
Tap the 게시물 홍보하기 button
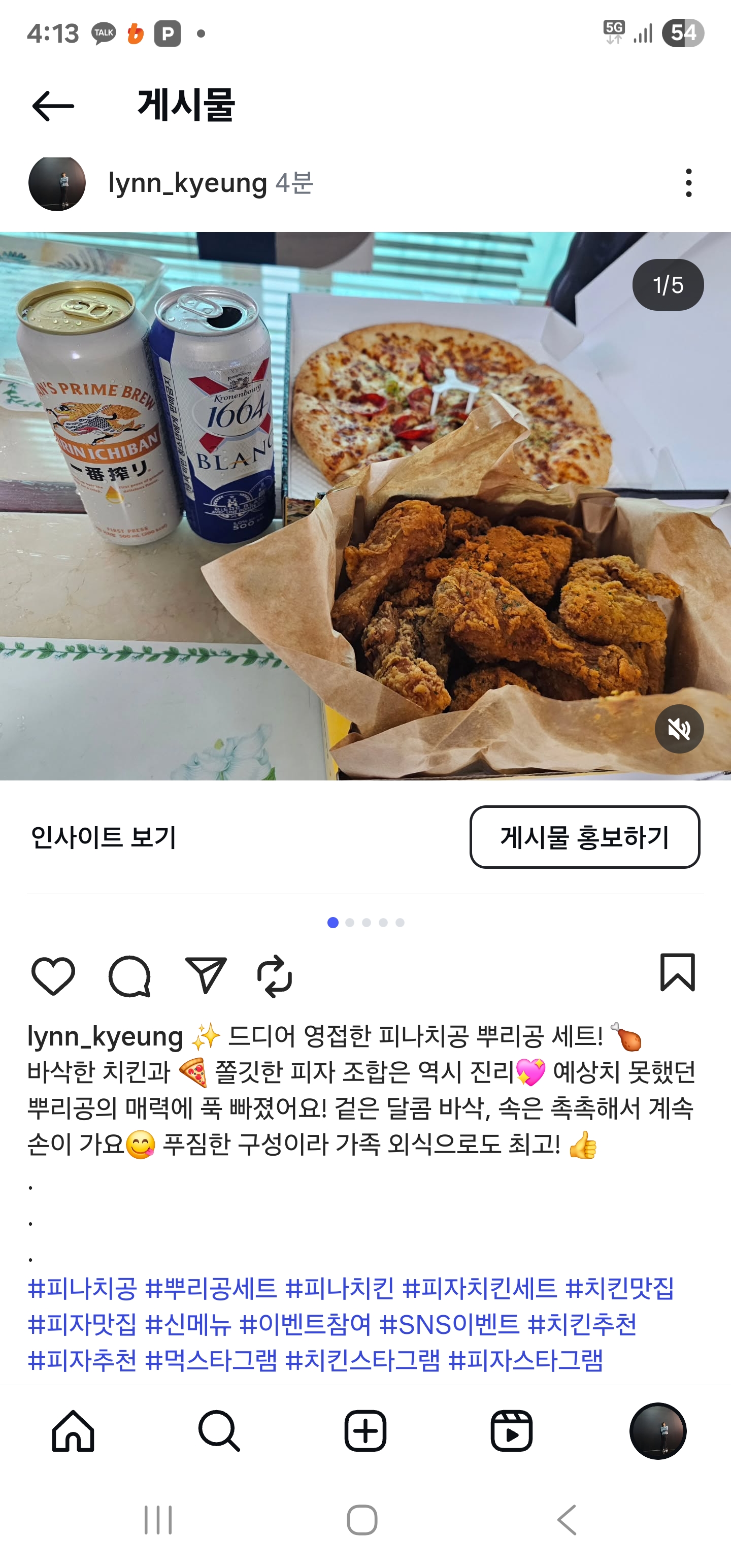click(584, 837)
